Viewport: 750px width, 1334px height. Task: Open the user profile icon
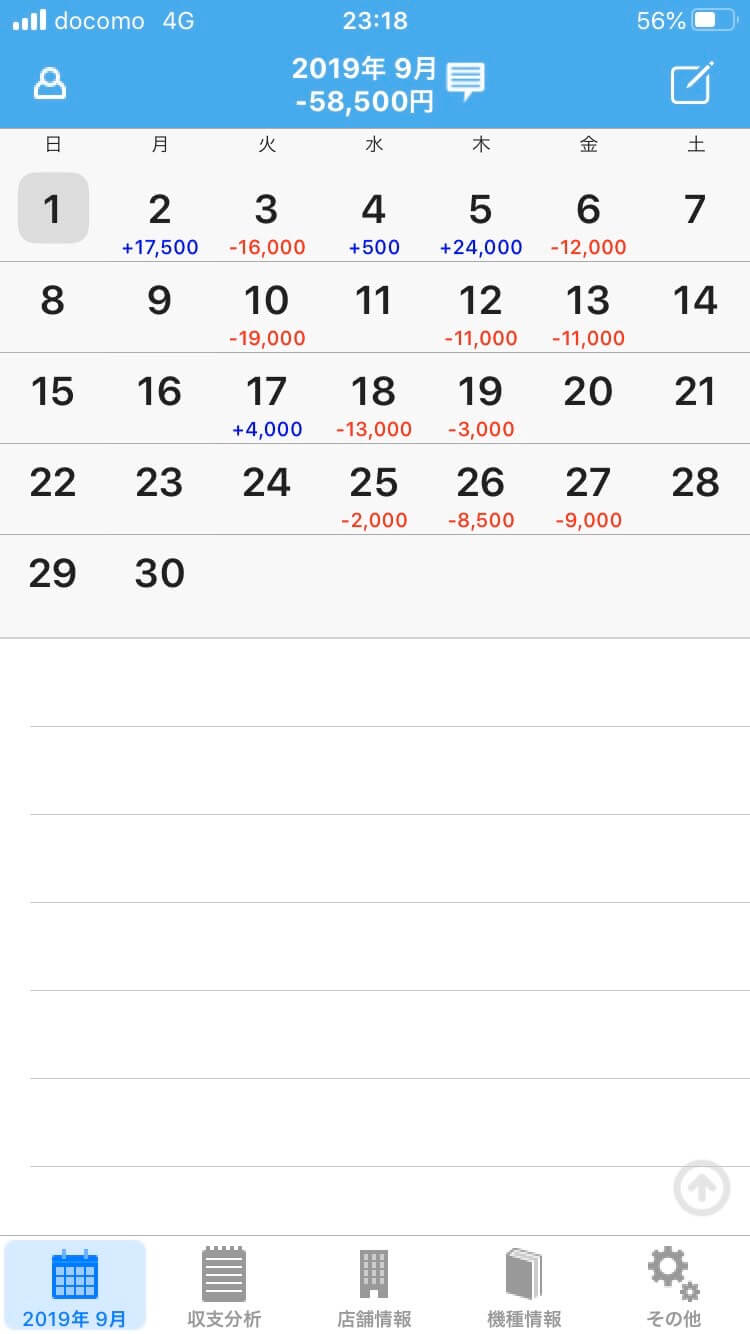pos(50,84)
